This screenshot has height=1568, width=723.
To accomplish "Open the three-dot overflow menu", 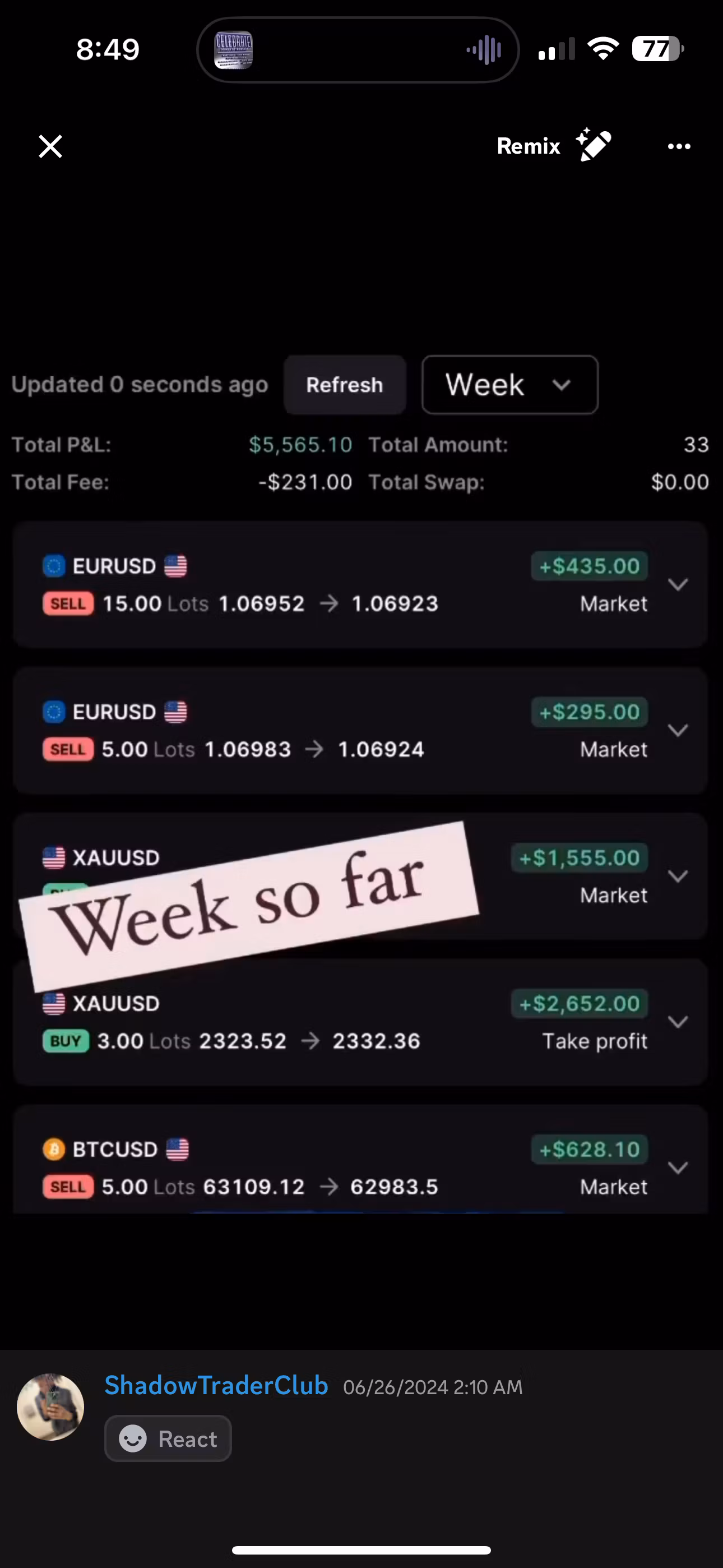I will tap(679, 146).
